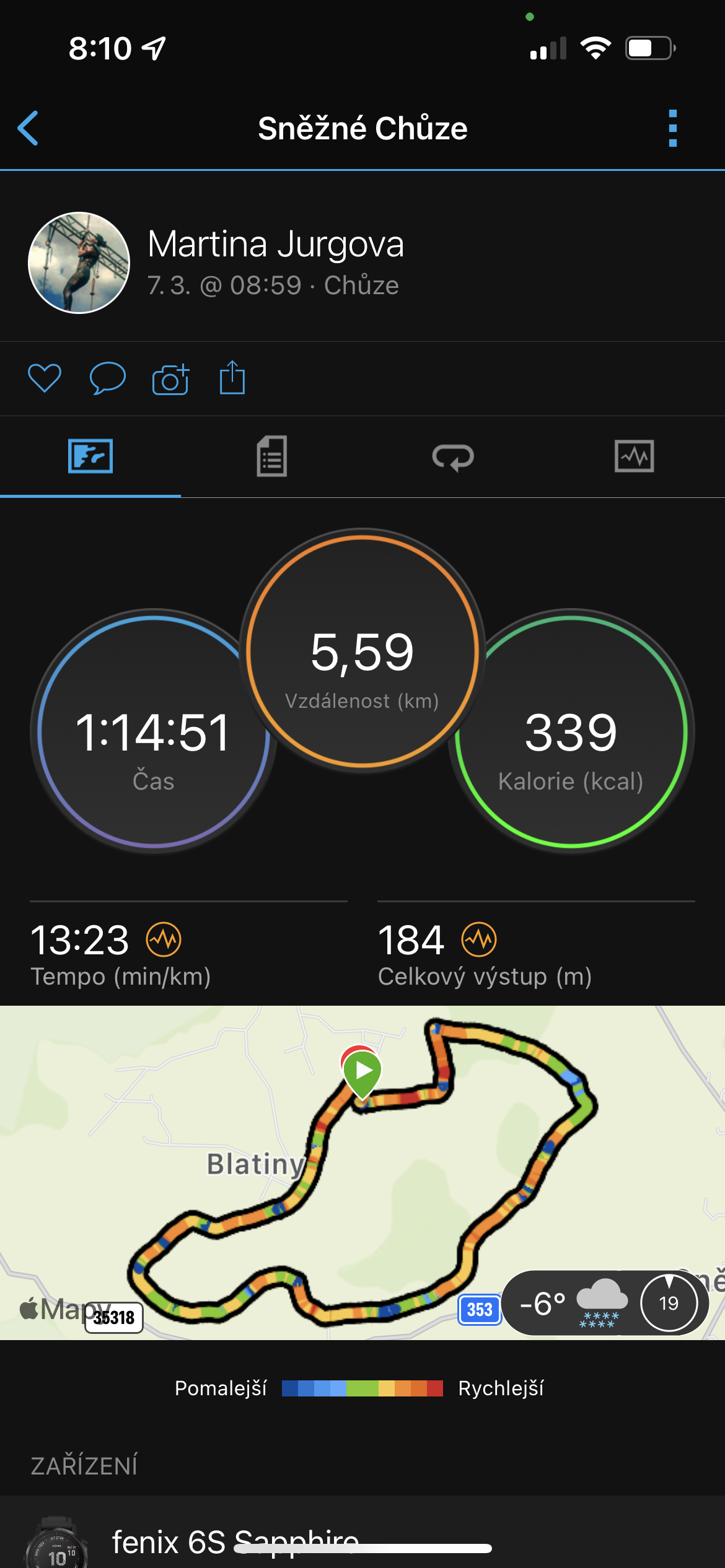
Task: Open the three-dot overflow menu
Action: coord(673,128)
